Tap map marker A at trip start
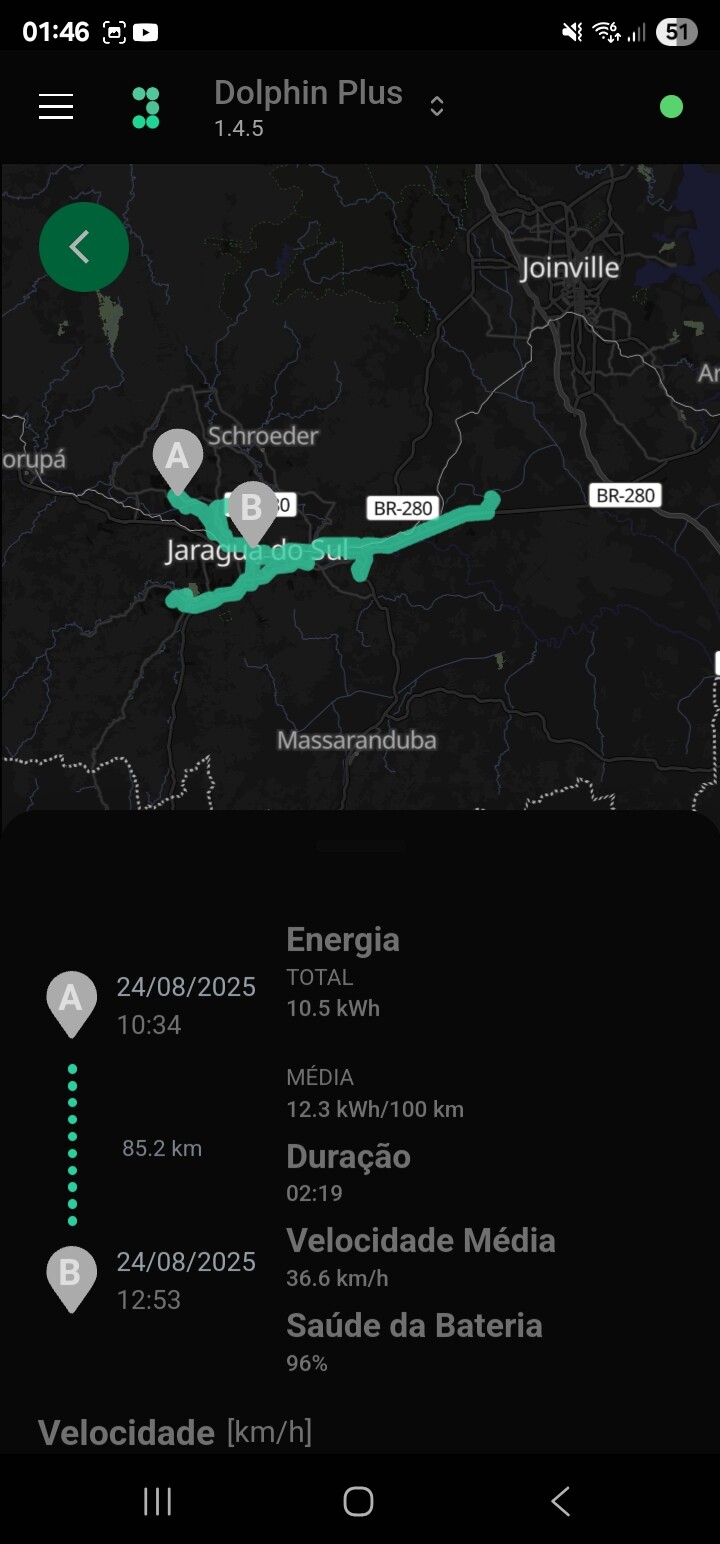The height and width of the screenshot is (1544, 720). (x=177, y=459)
